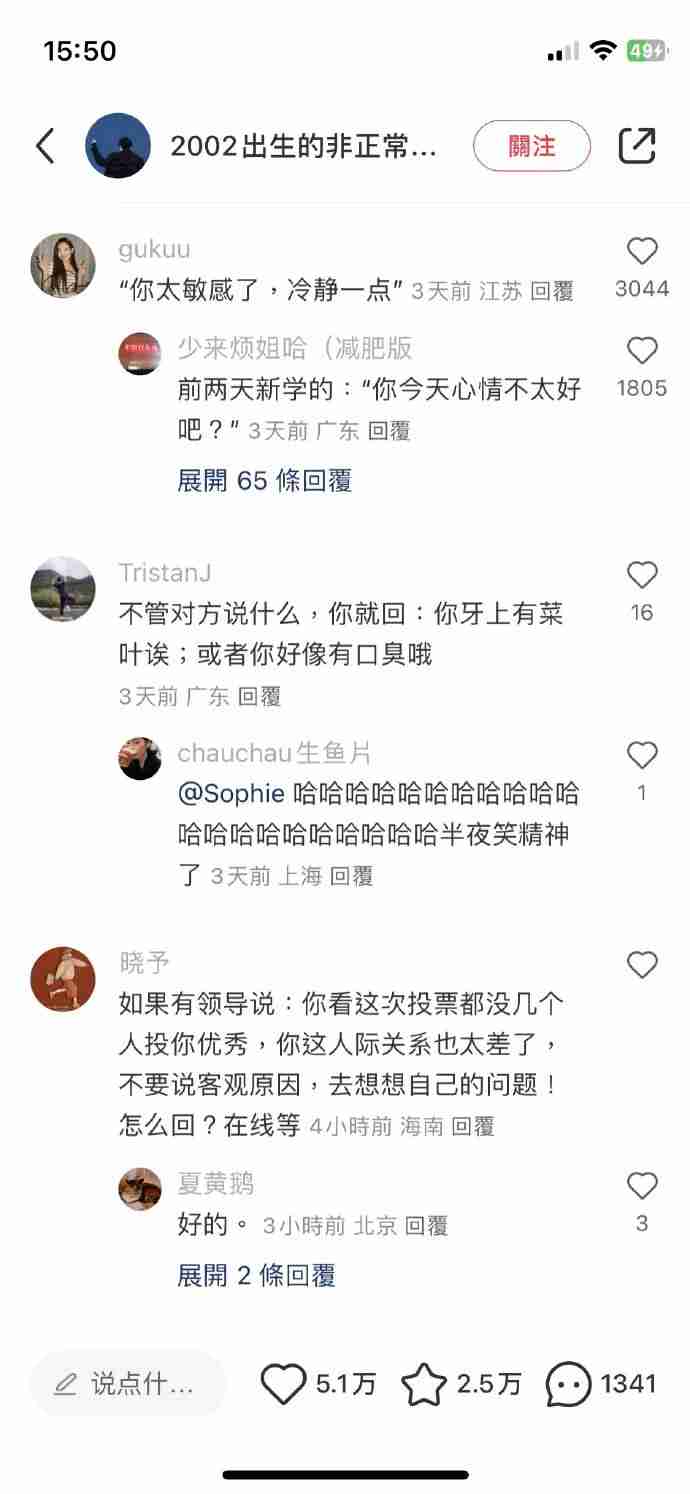690x1494 pixels.
Task: Like TristanJ's comment
Action: point(641,575)
